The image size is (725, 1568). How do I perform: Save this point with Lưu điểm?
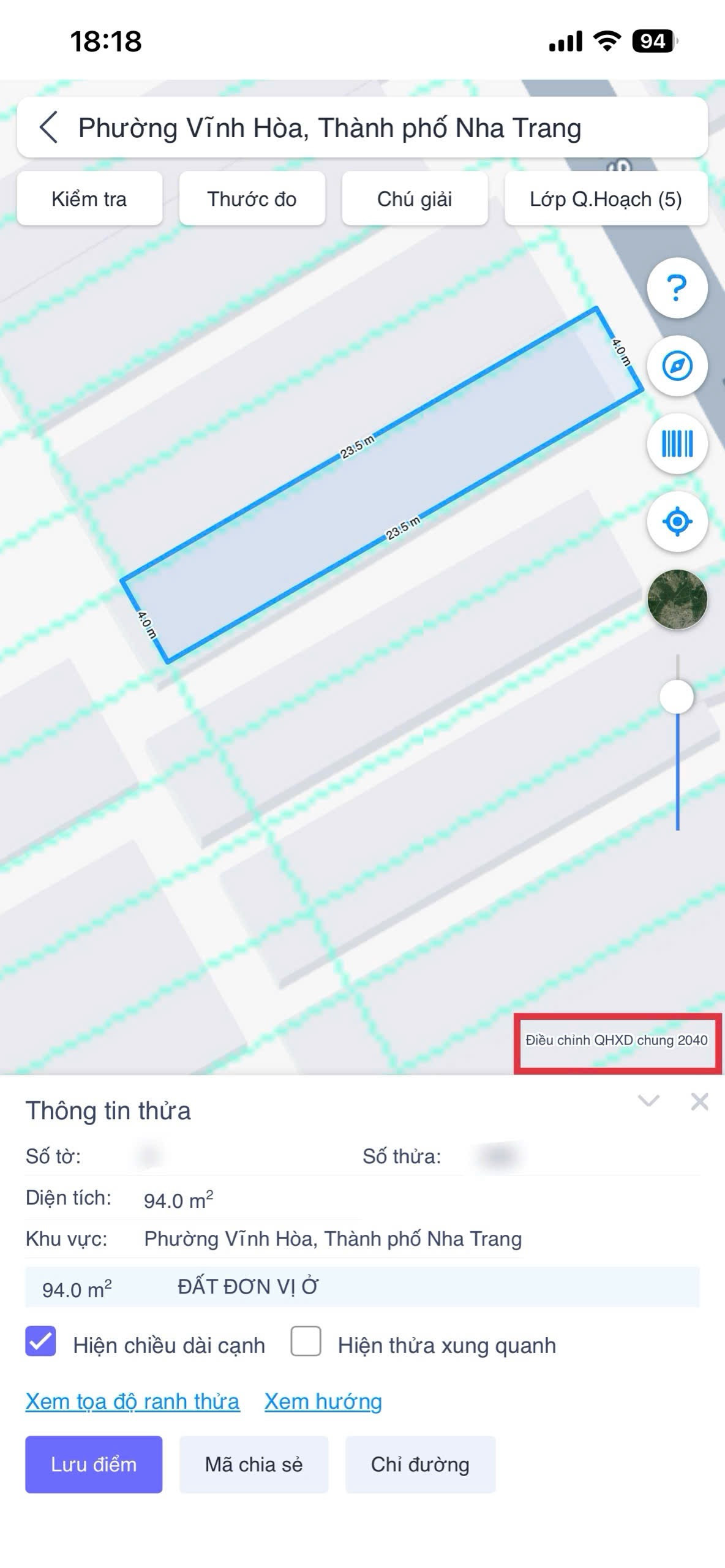[94, 1464]
